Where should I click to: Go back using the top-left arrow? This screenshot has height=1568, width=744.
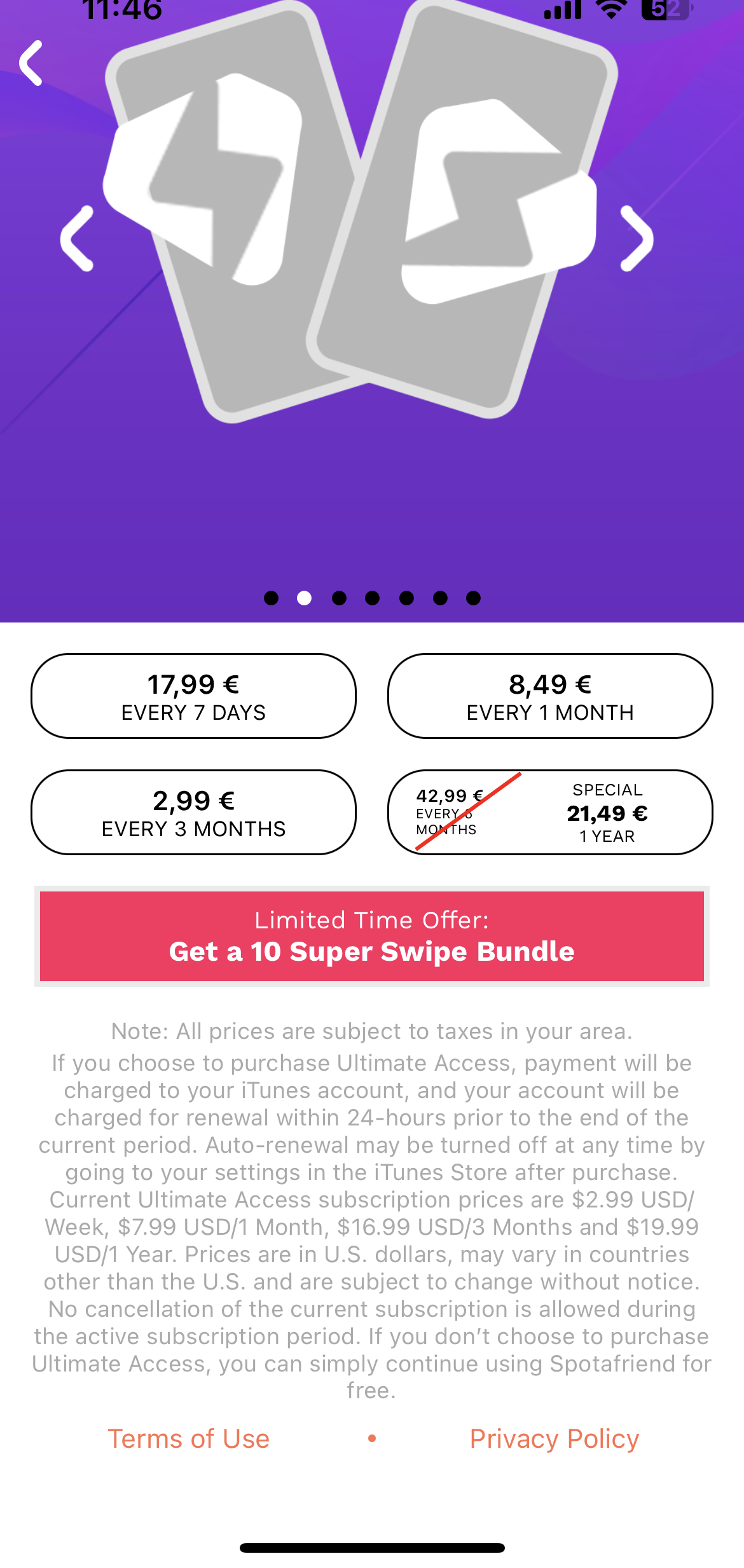point(31,63)
